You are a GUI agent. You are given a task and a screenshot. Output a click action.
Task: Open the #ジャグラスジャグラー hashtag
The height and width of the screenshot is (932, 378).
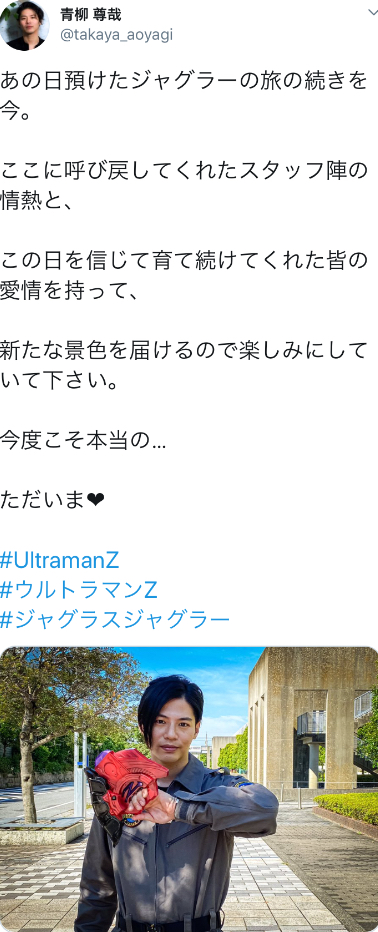(x=115, y=620)
